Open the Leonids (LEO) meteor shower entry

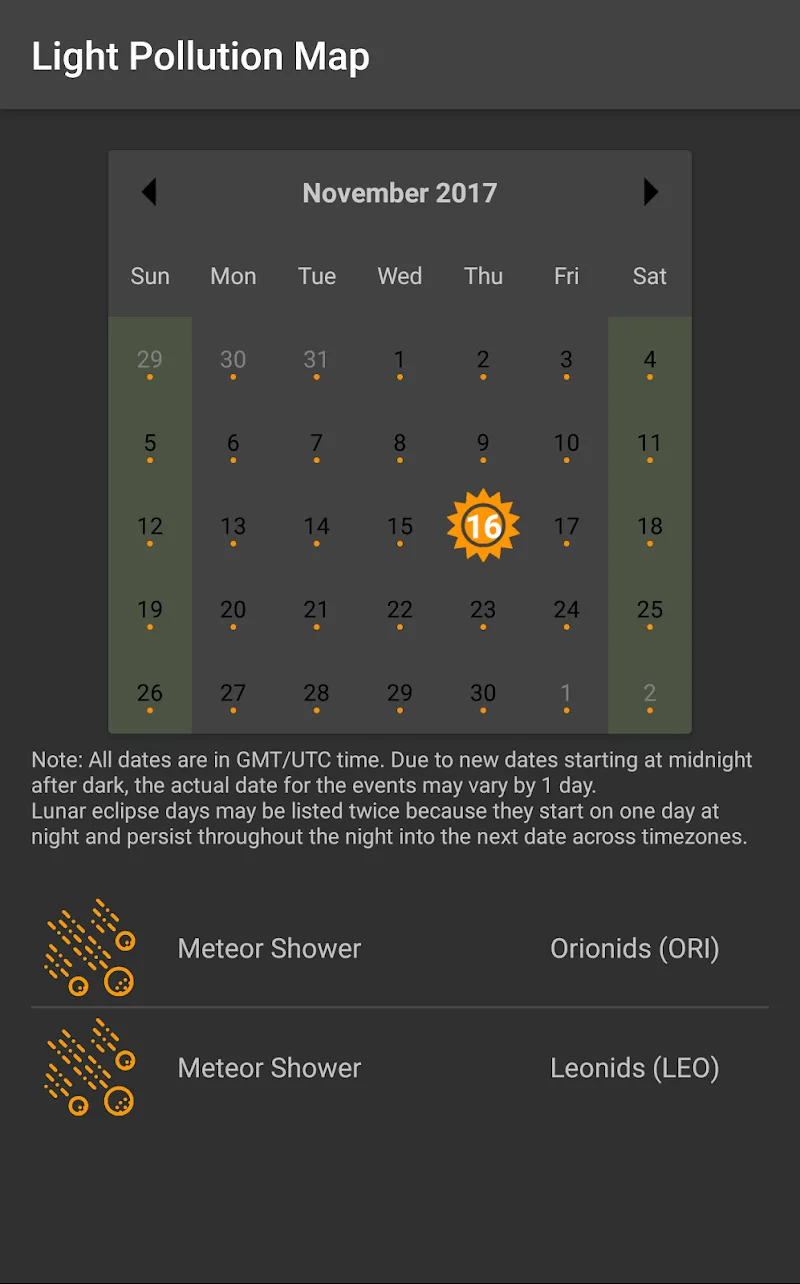click(x=400, y=1068)
